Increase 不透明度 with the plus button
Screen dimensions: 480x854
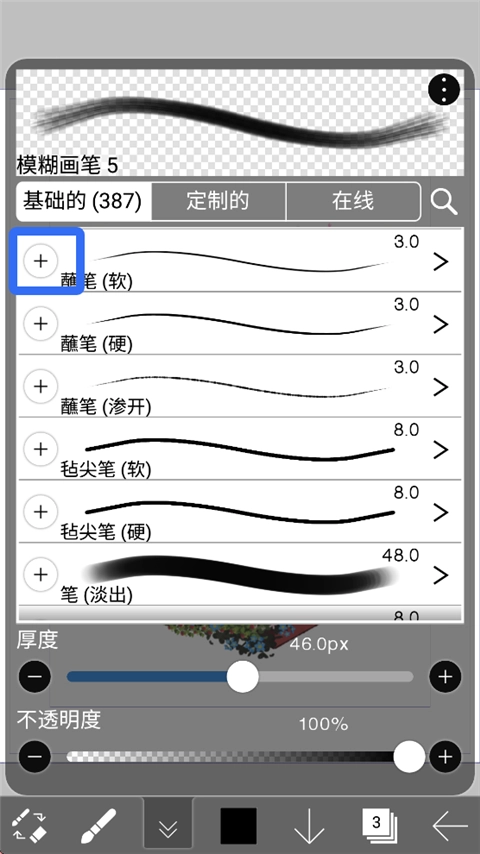pyautogui.click(x=445, y=757)
